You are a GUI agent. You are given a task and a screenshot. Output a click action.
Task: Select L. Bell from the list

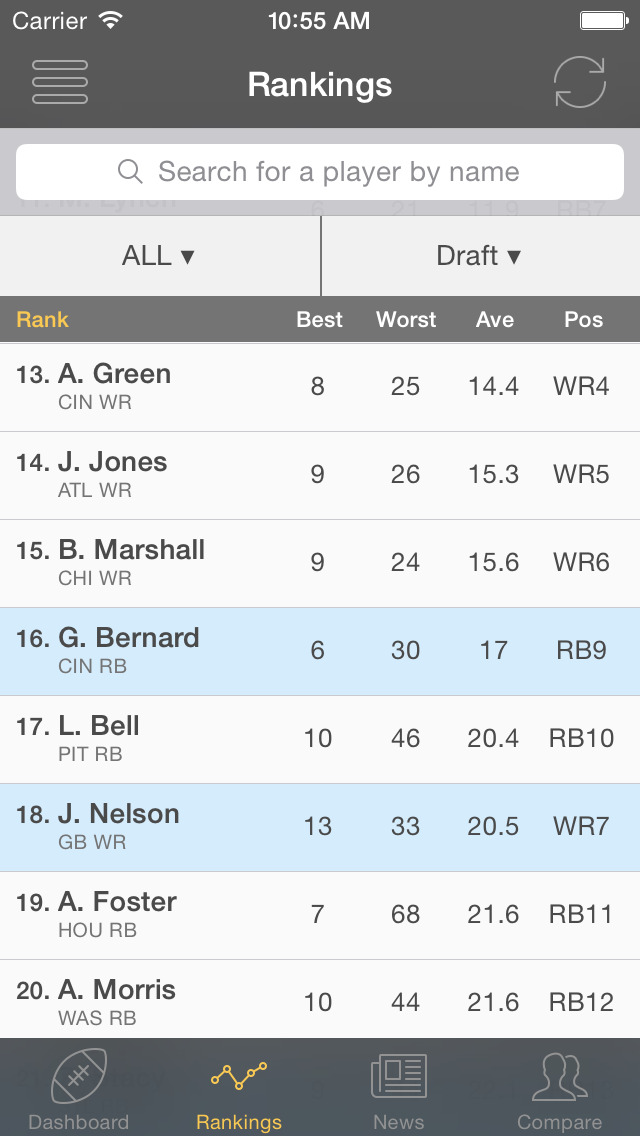pos(320,739)
